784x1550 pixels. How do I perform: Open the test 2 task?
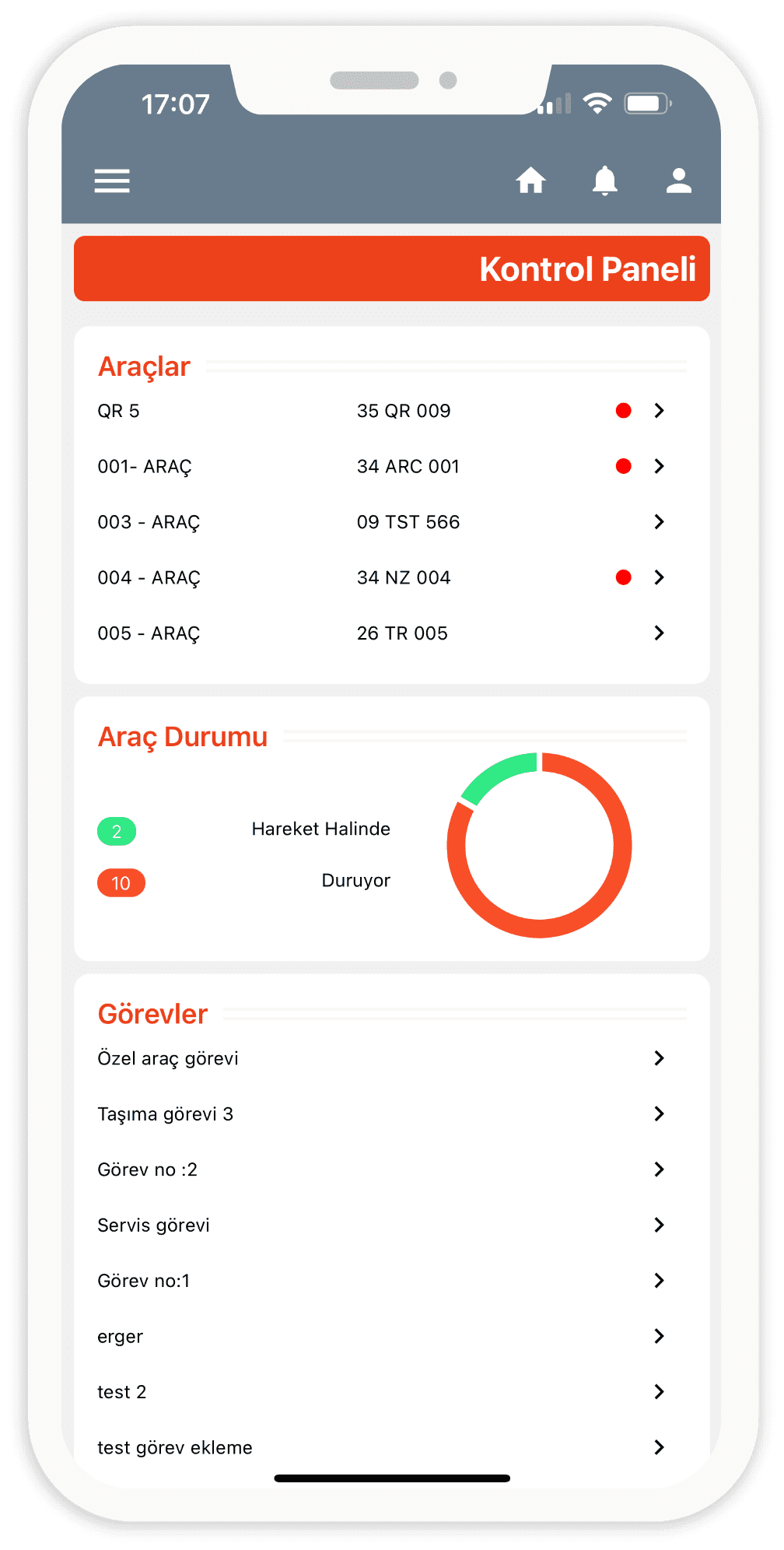coord(391,1392)
